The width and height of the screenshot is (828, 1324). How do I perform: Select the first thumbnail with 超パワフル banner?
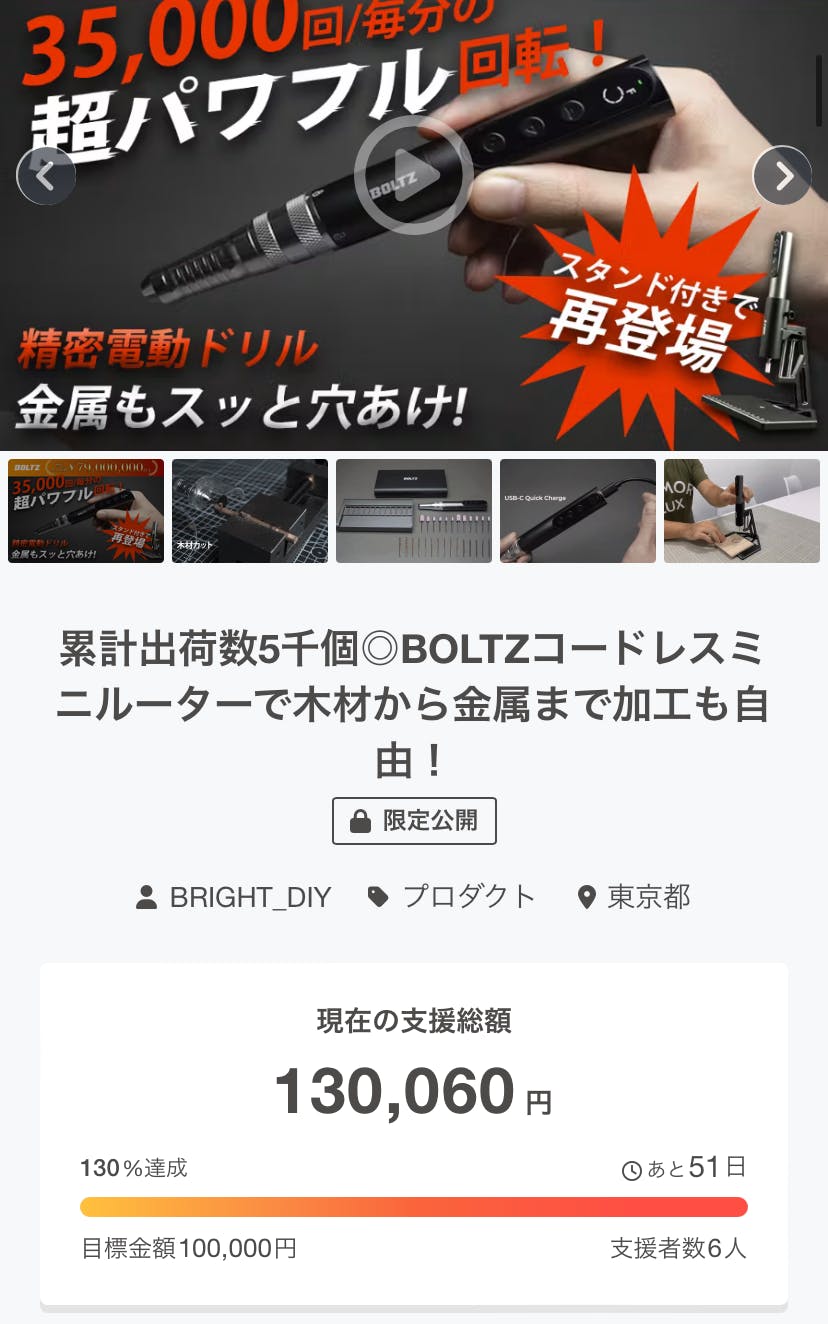(x=86, y=511)
